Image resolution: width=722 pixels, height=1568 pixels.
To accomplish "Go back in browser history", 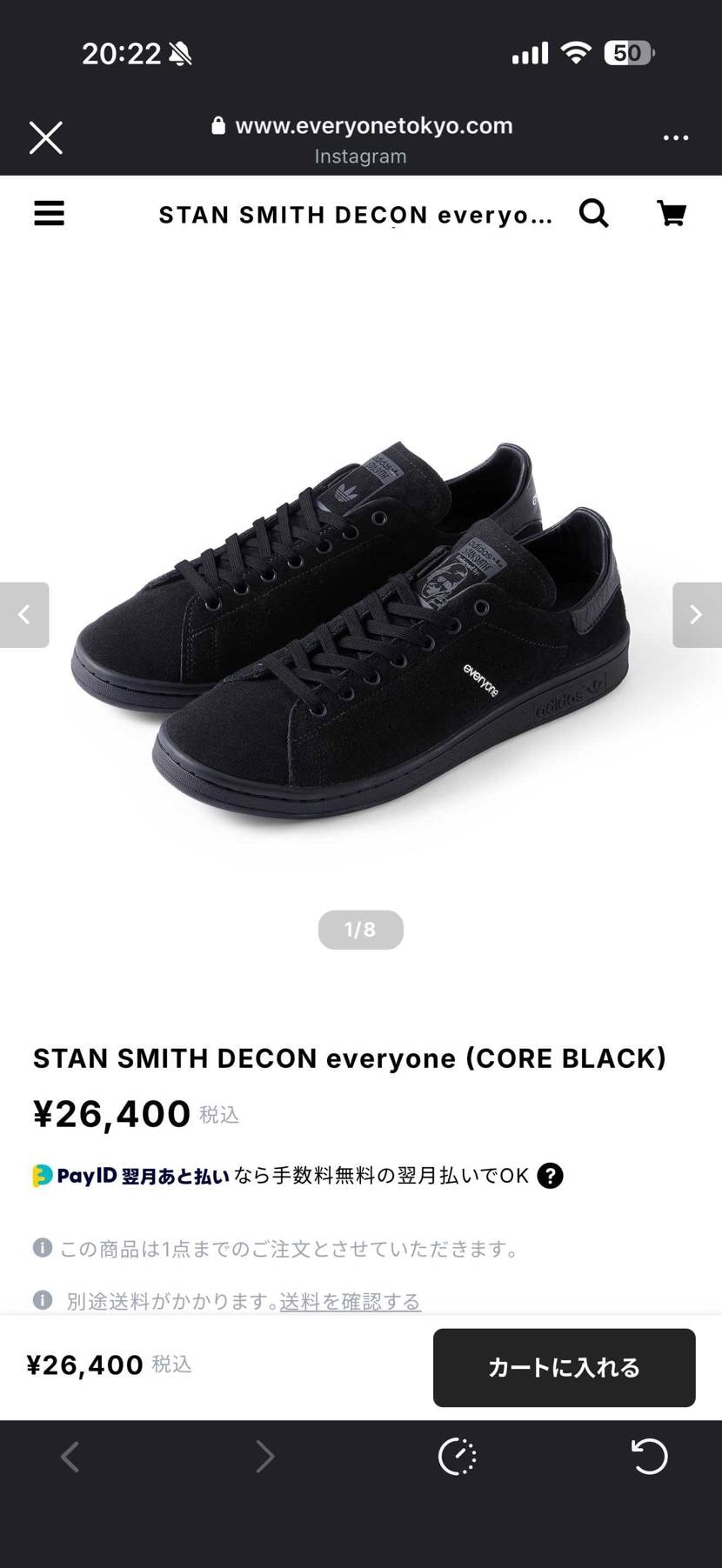I will [x=70, y=1456].
